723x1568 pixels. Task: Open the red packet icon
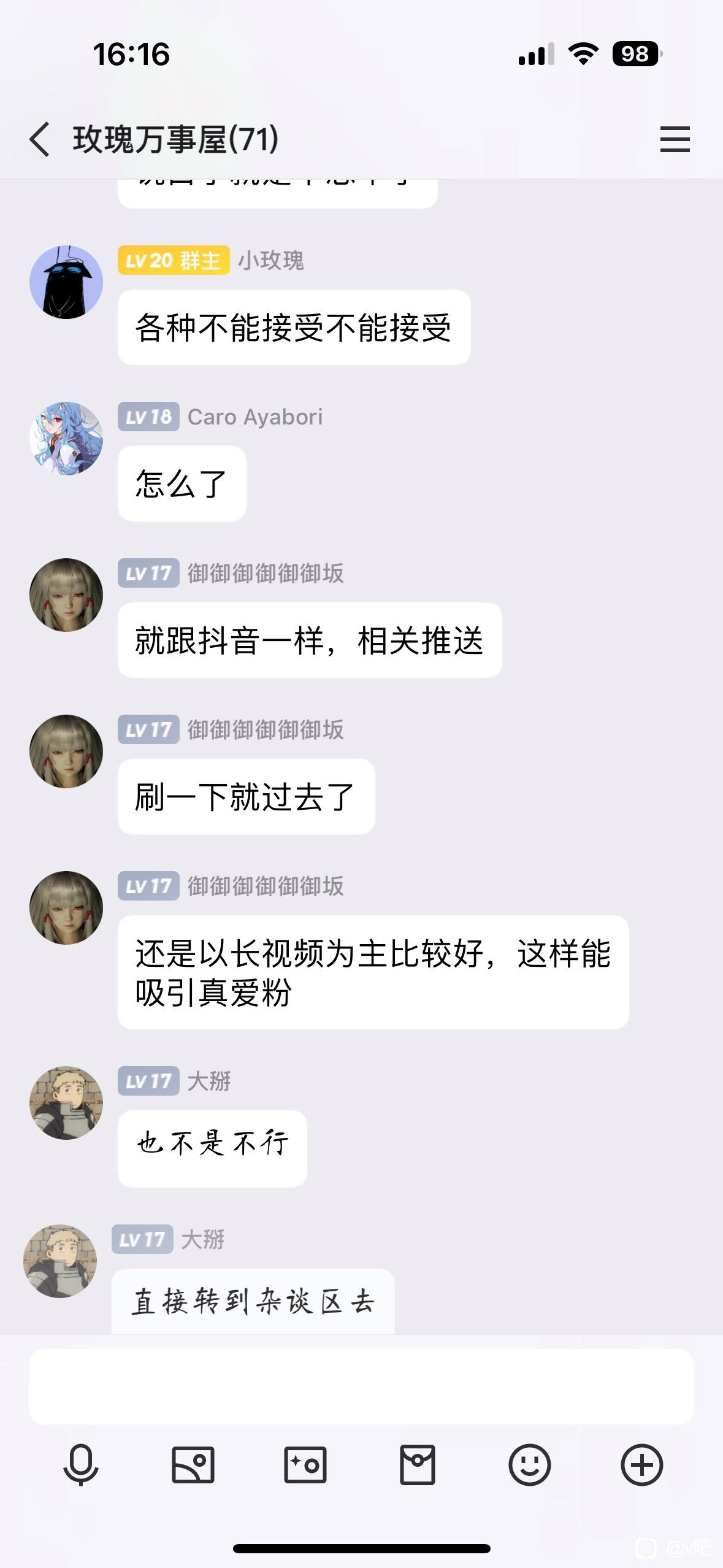(x=418, y=1465)
